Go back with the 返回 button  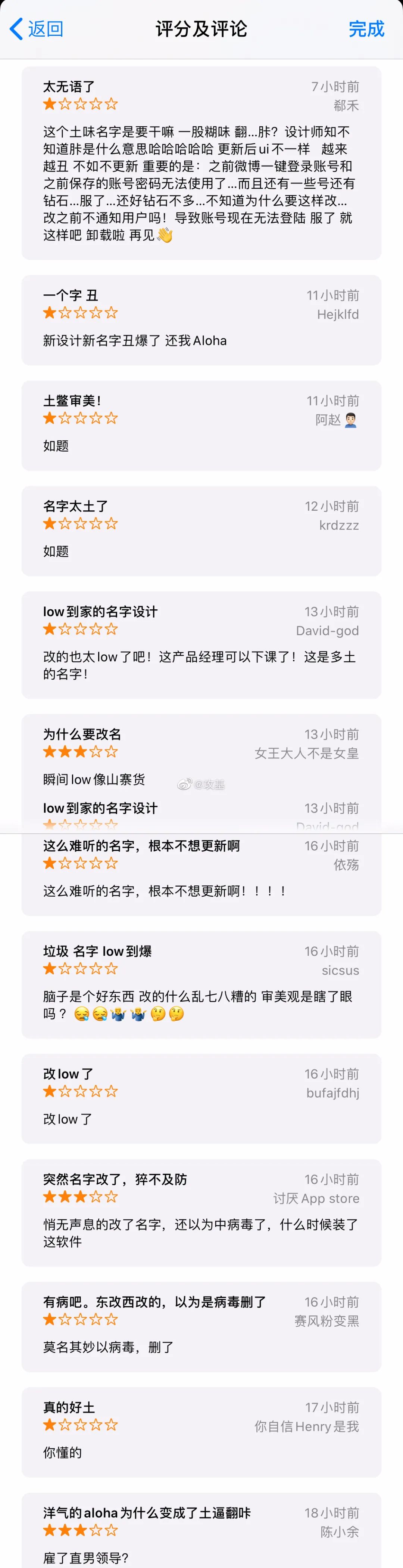[37, 29]
